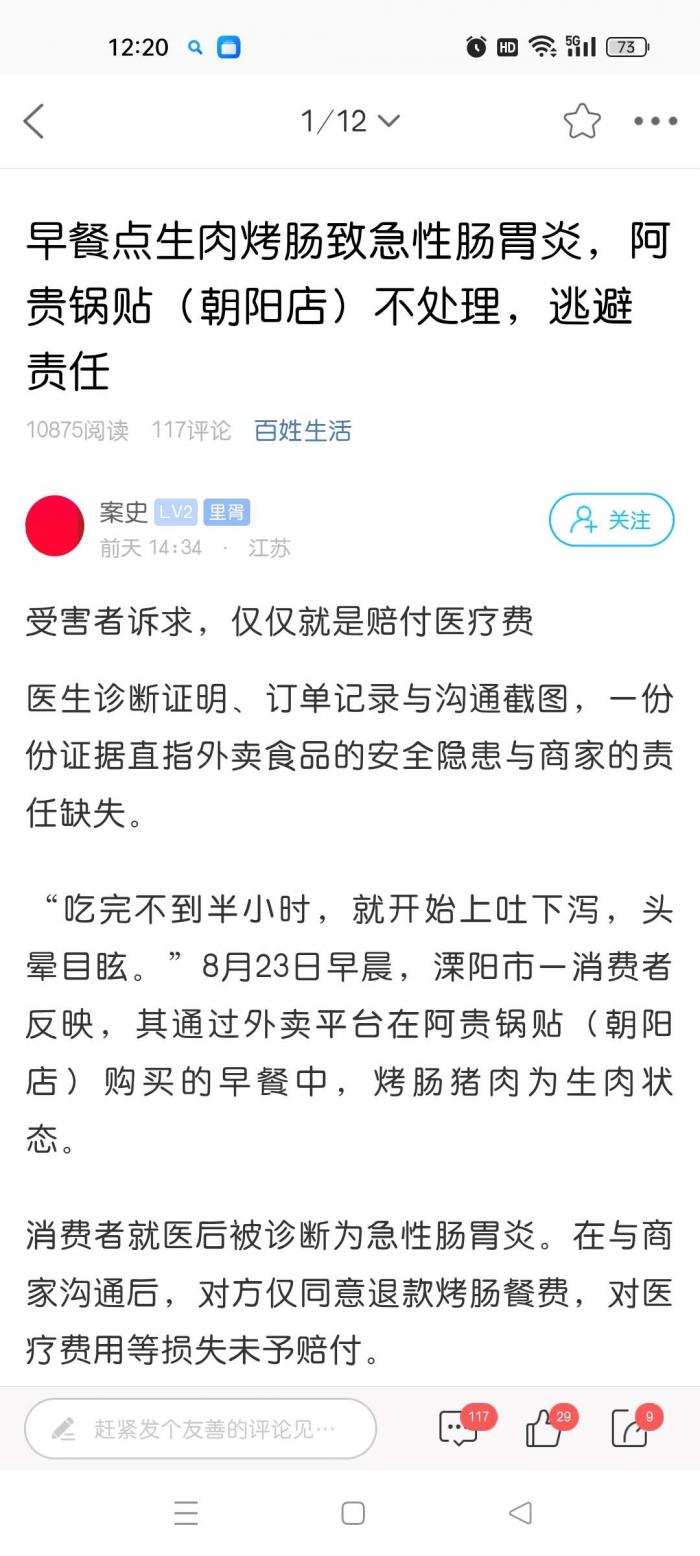
Task: View the 117 comments
Action: (460, 1428)
